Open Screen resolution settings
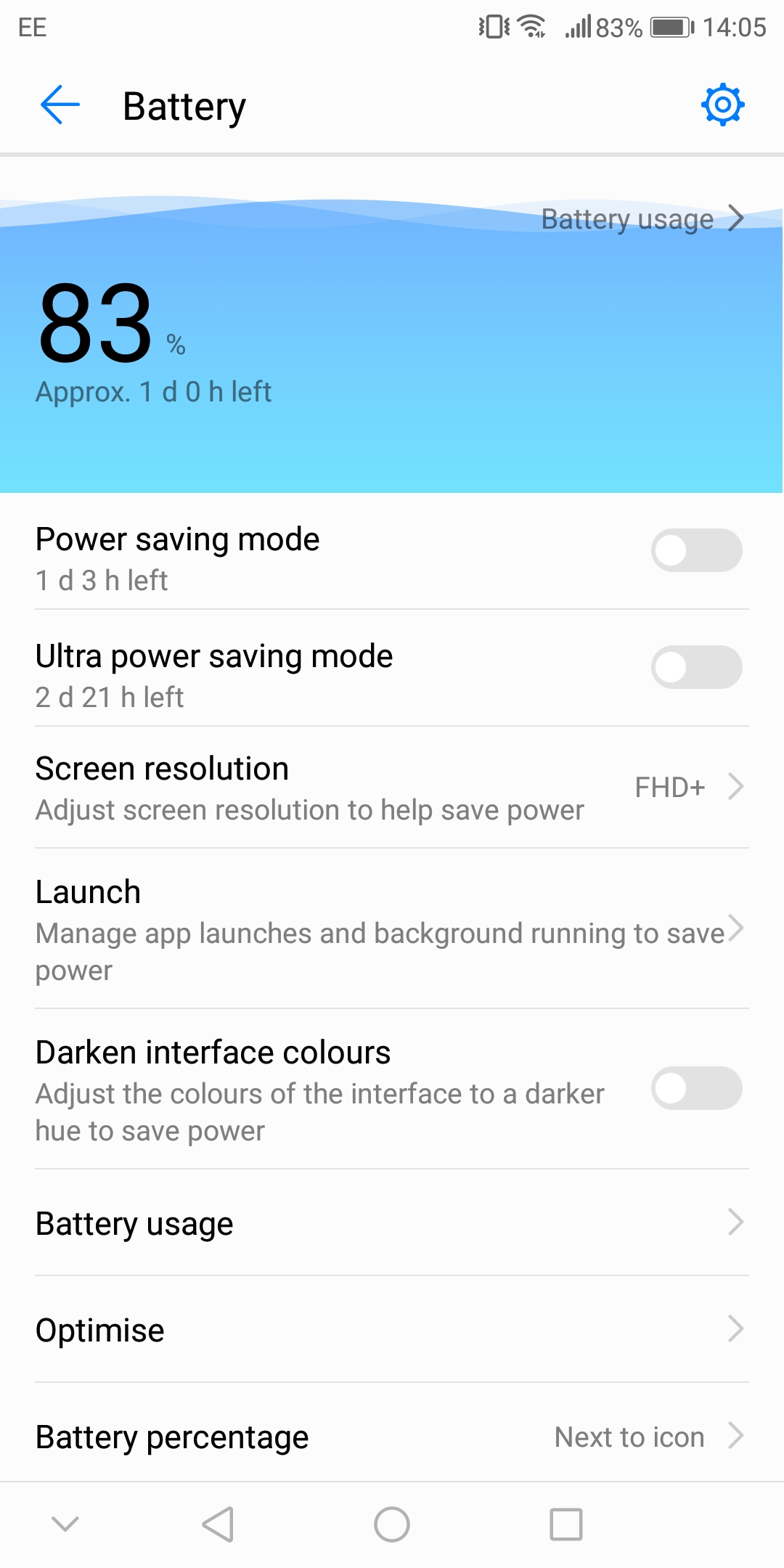Image resolution: width=784 pixels, height=1568 pixels. pos(392,788)
